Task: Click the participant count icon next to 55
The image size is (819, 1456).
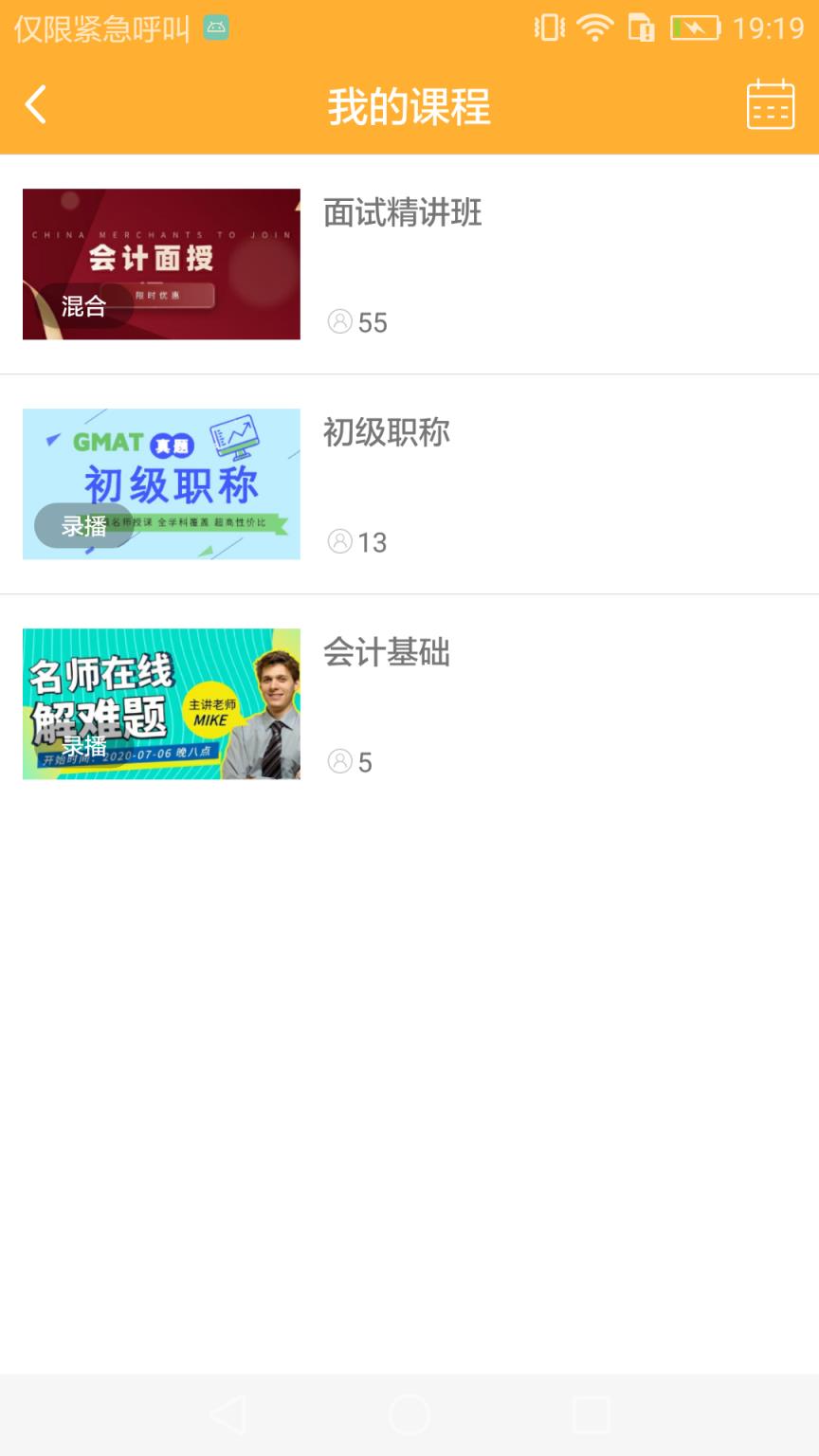Action: [x=340, y=322]
